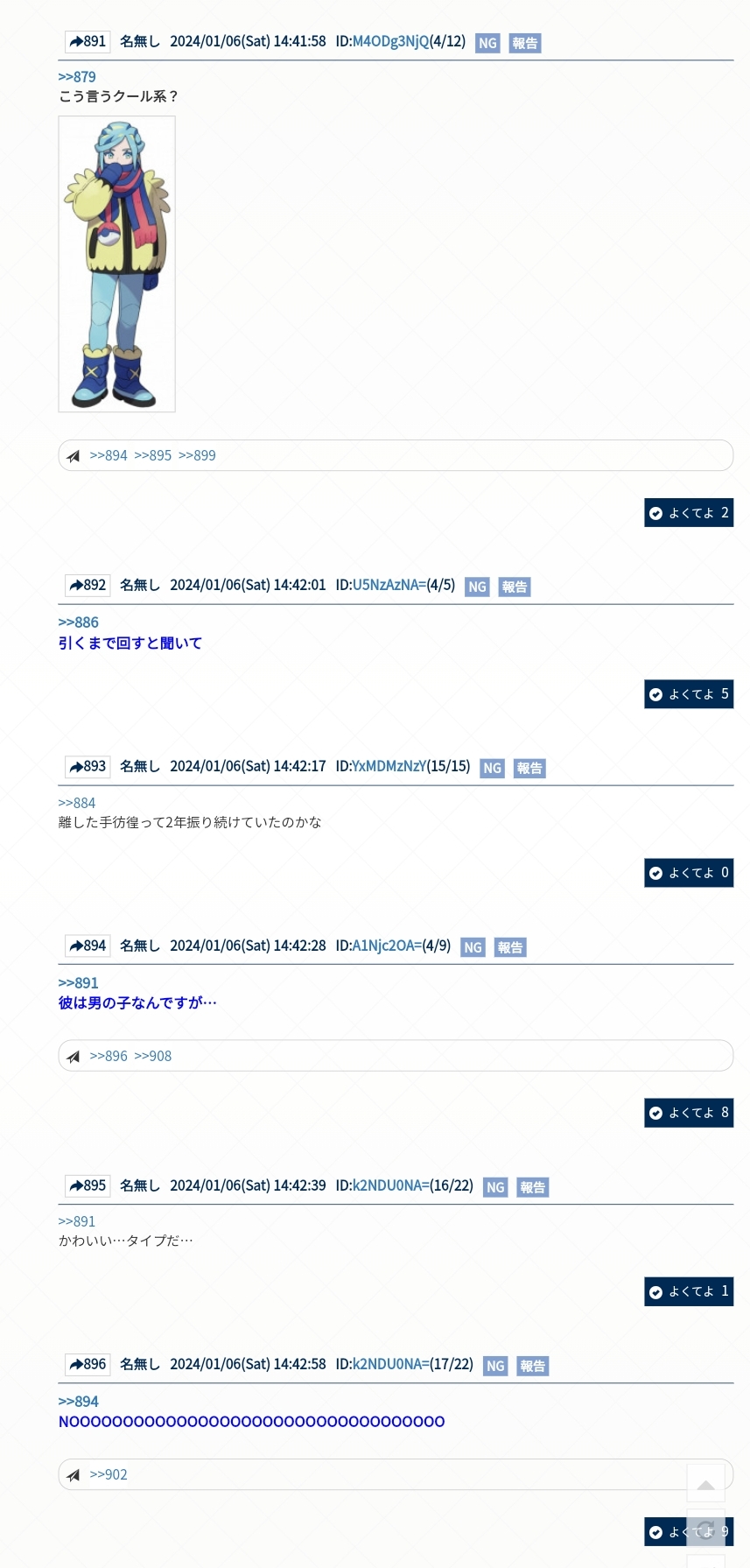
Task: Report post 893
Action: click(x=529, y=768)
